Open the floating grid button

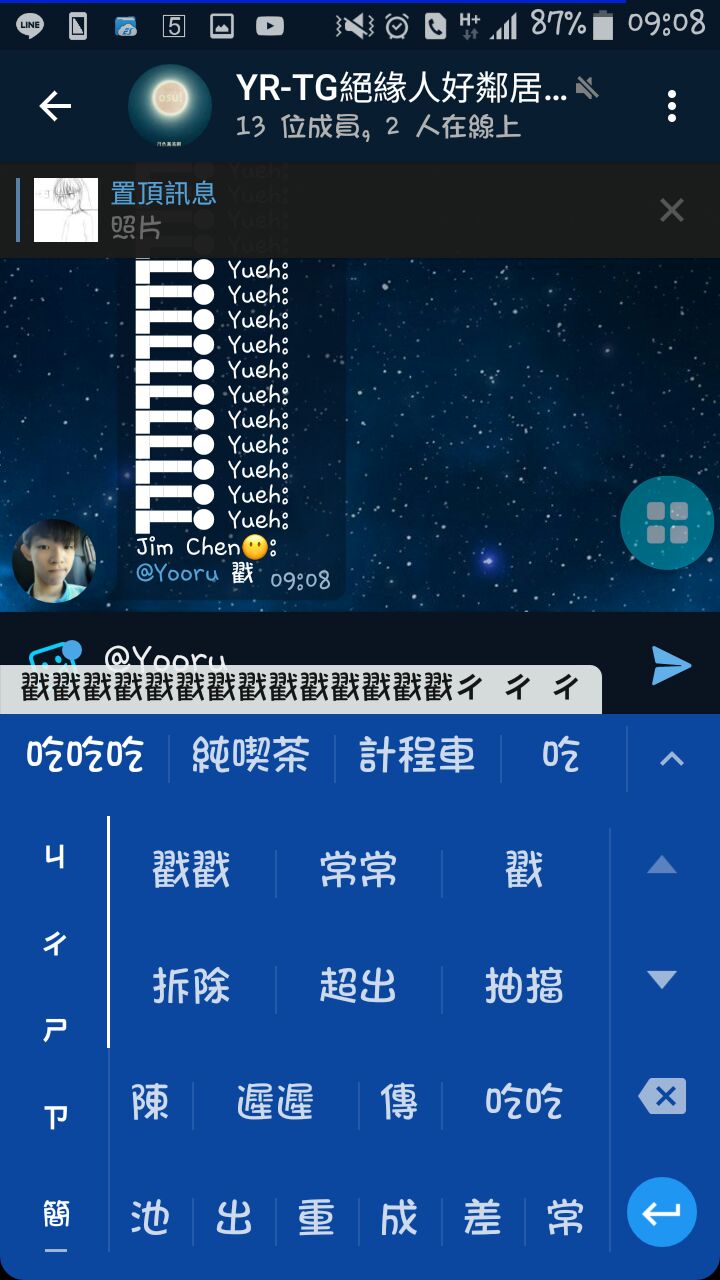coord(667,523)
